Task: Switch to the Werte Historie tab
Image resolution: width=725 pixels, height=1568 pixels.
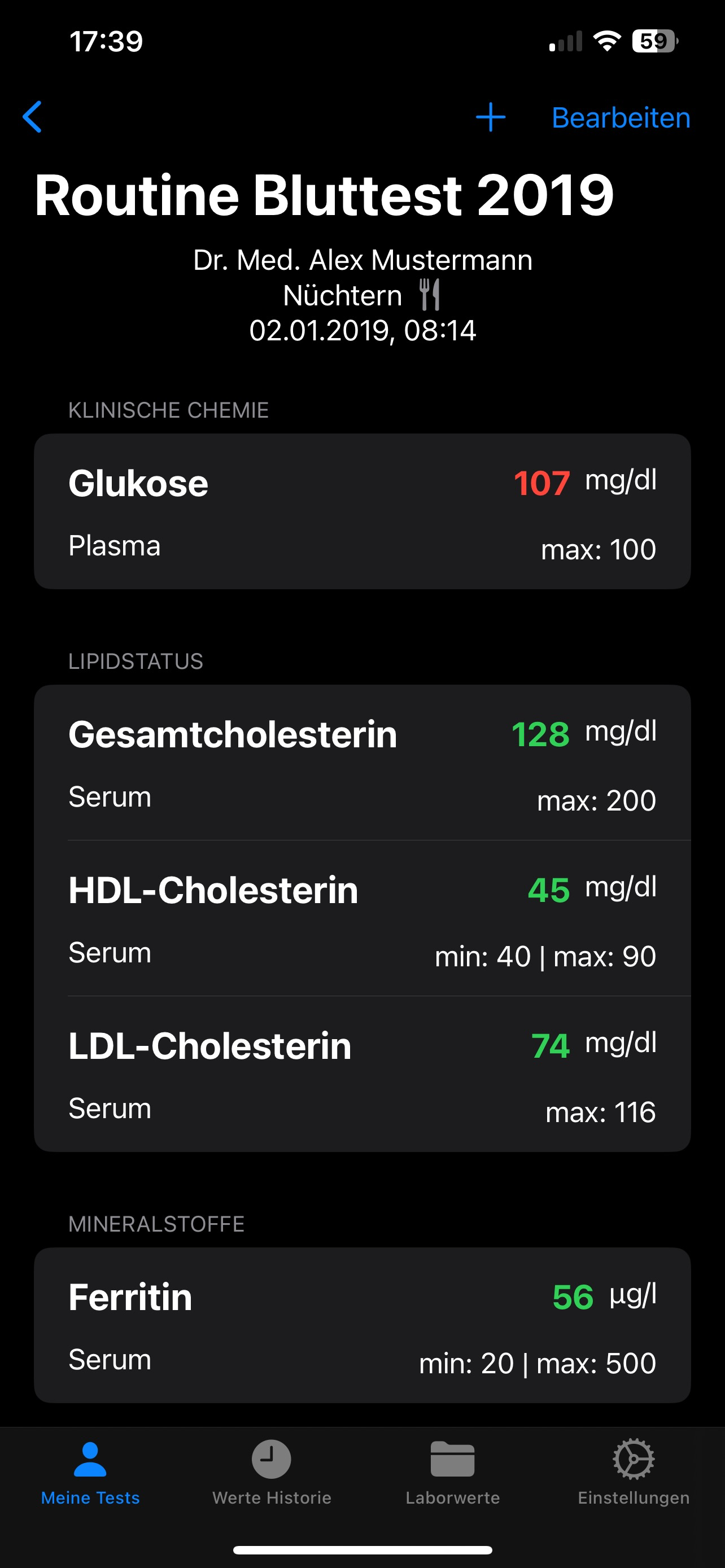Action: point(272,1474)
